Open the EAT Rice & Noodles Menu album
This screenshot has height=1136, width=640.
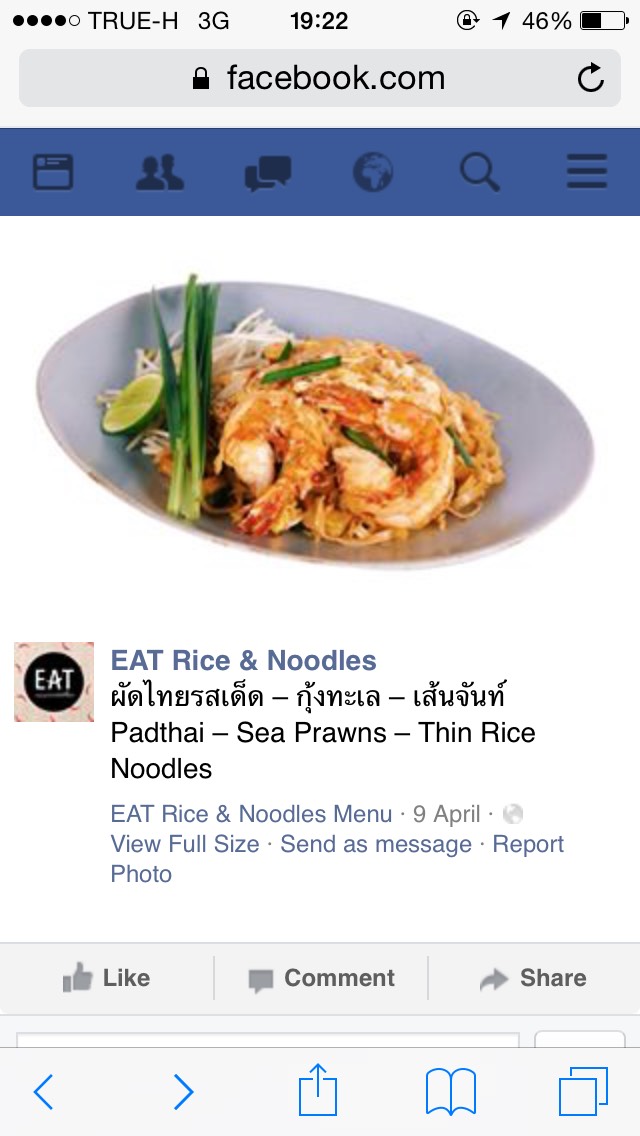pyautogui.click(x=251, y=814)
